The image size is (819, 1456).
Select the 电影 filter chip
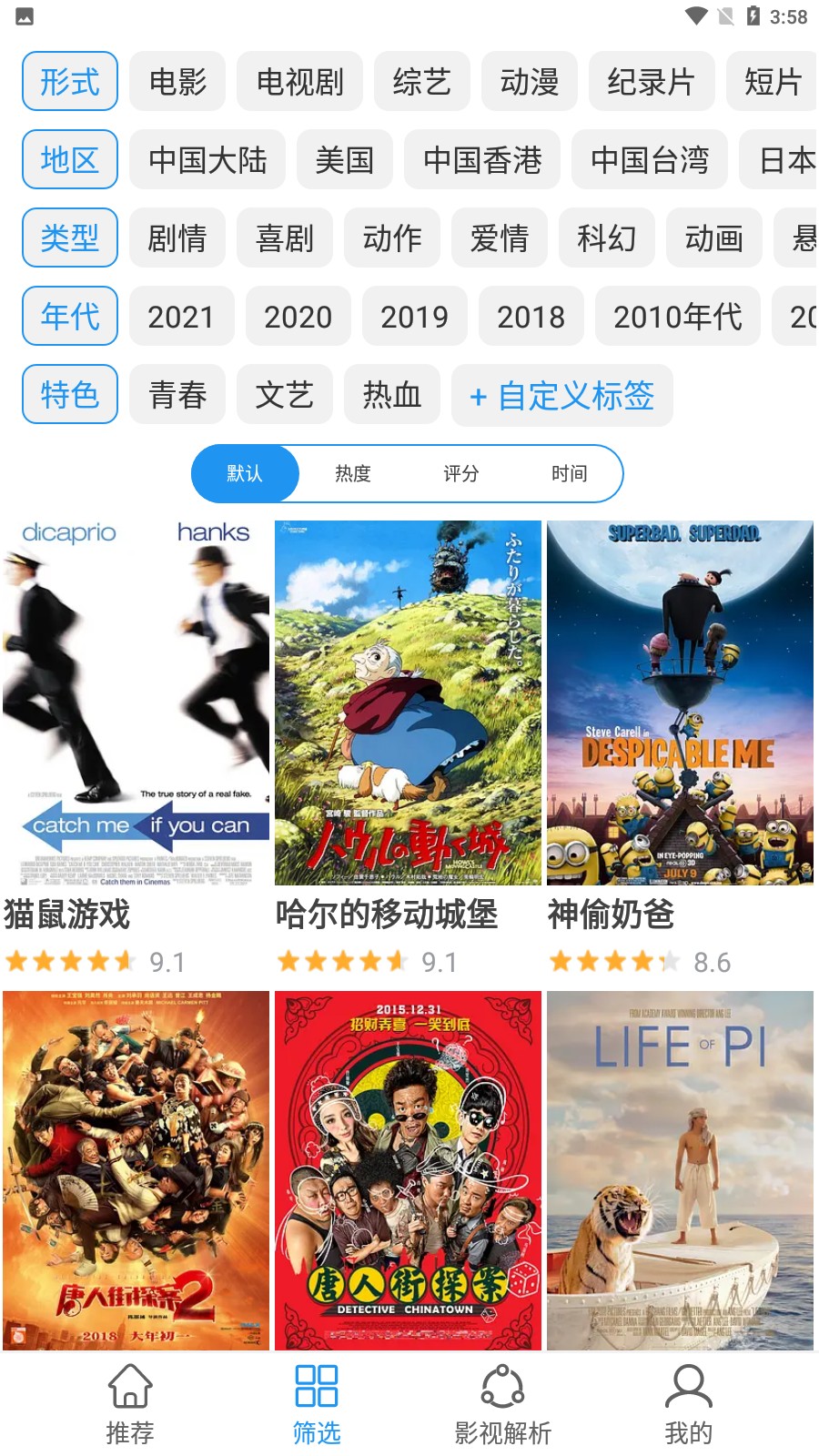click(x=177, y=82)
